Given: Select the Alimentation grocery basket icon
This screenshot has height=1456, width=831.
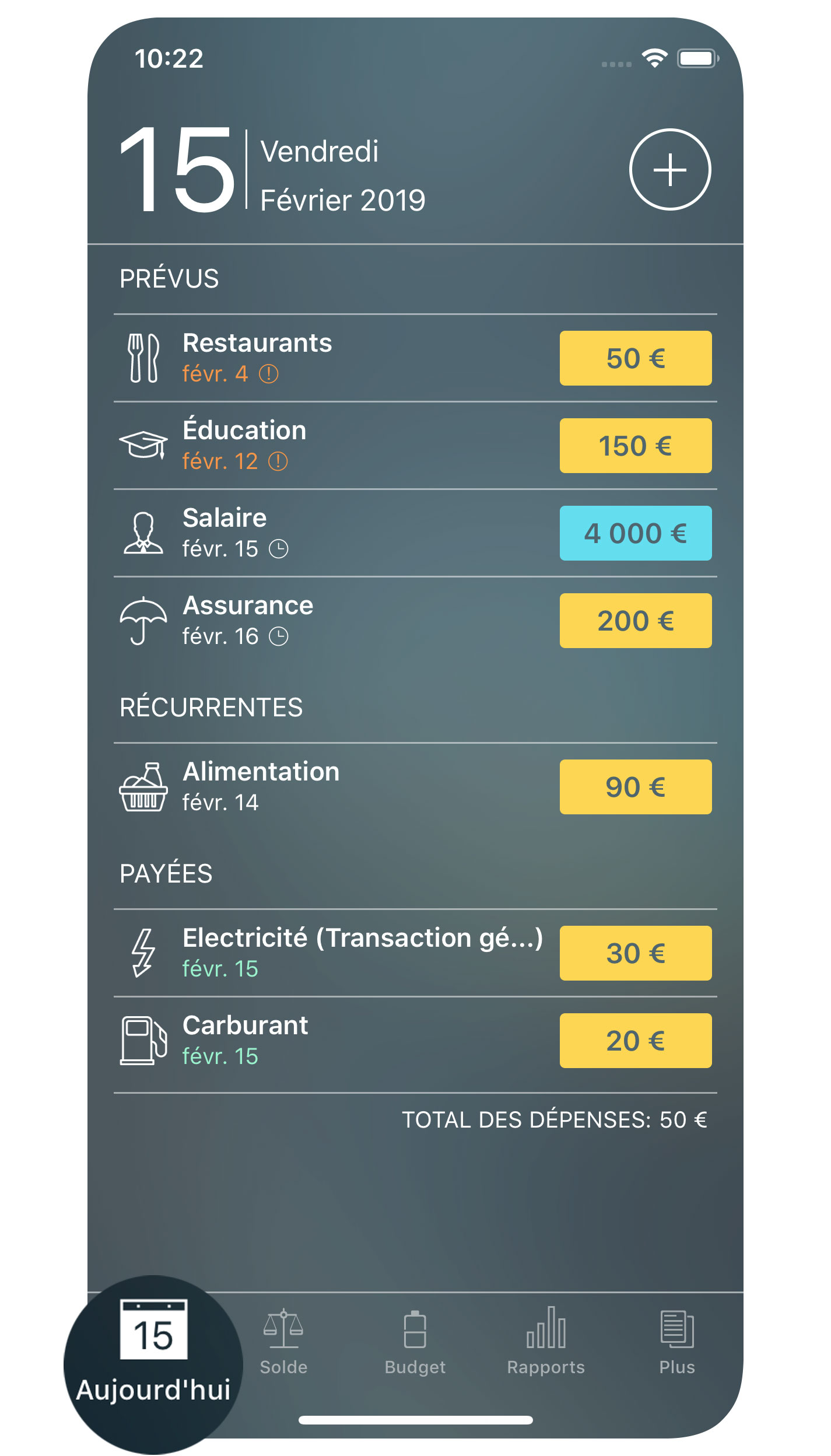Looking at the screenshot, I should [x=144, y=786].
